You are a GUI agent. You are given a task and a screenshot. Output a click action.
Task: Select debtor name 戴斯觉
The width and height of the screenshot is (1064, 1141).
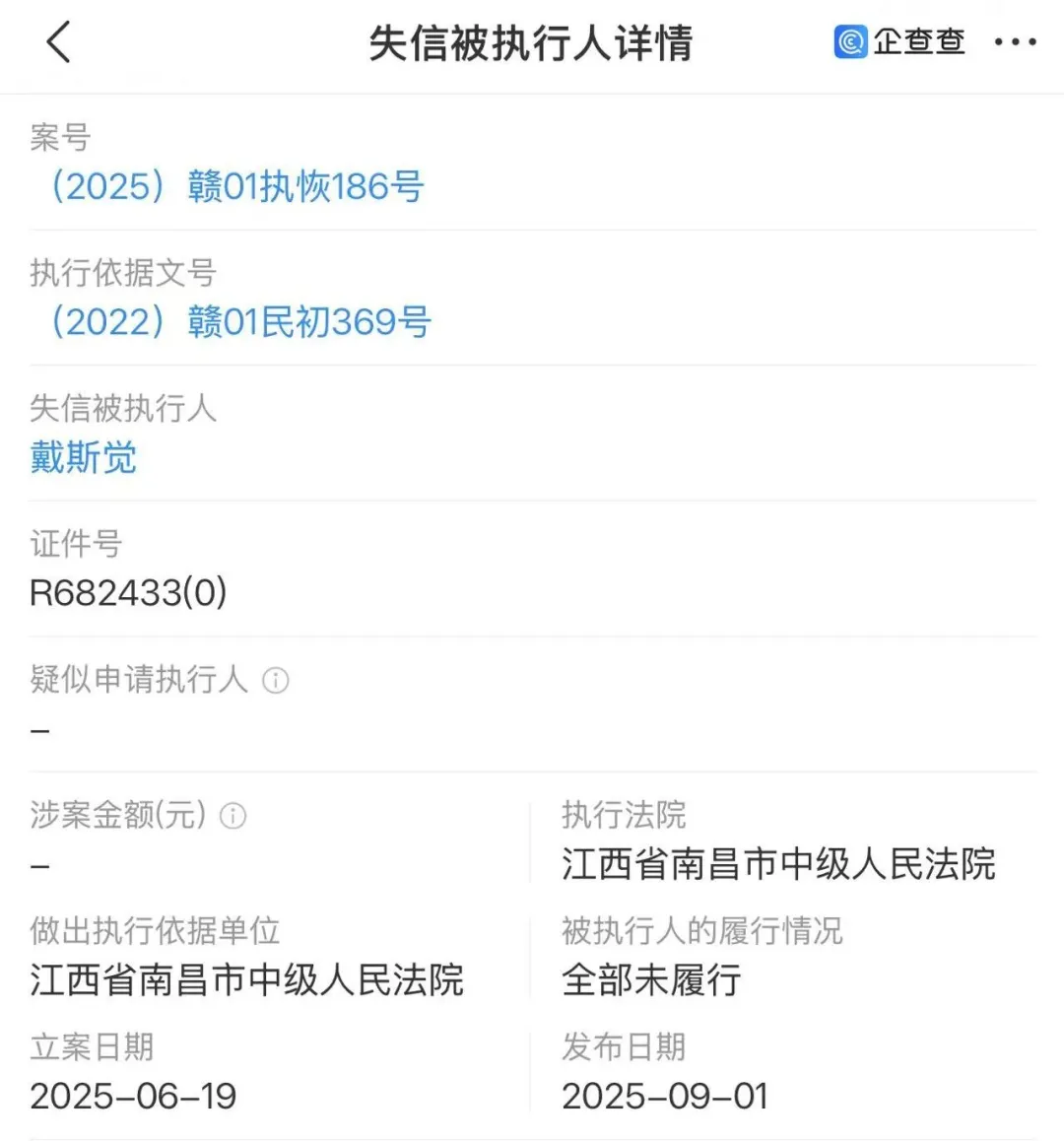[84, 458]
